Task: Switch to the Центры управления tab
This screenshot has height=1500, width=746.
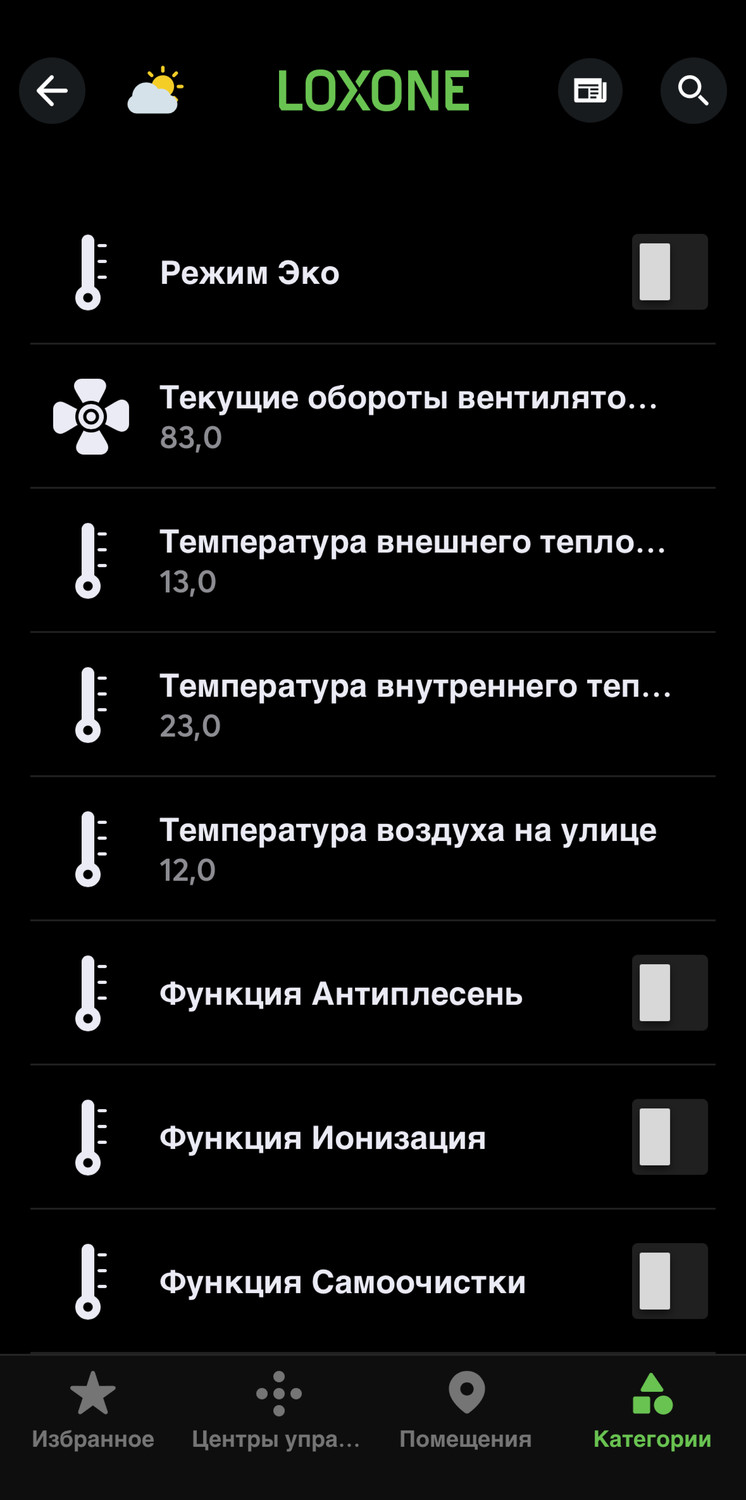Action: (x=277, y=1412)
